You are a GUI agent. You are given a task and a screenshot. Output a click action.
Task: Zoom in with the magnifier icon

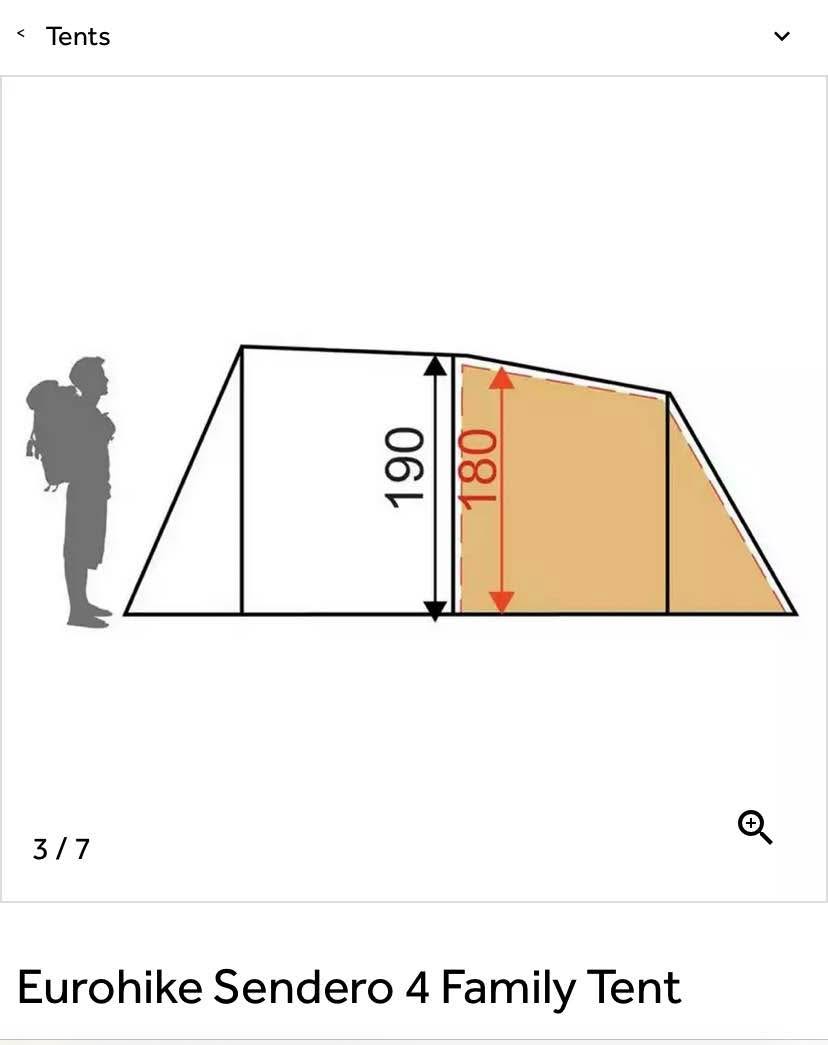pyautogui.click(x=755, y=828)
